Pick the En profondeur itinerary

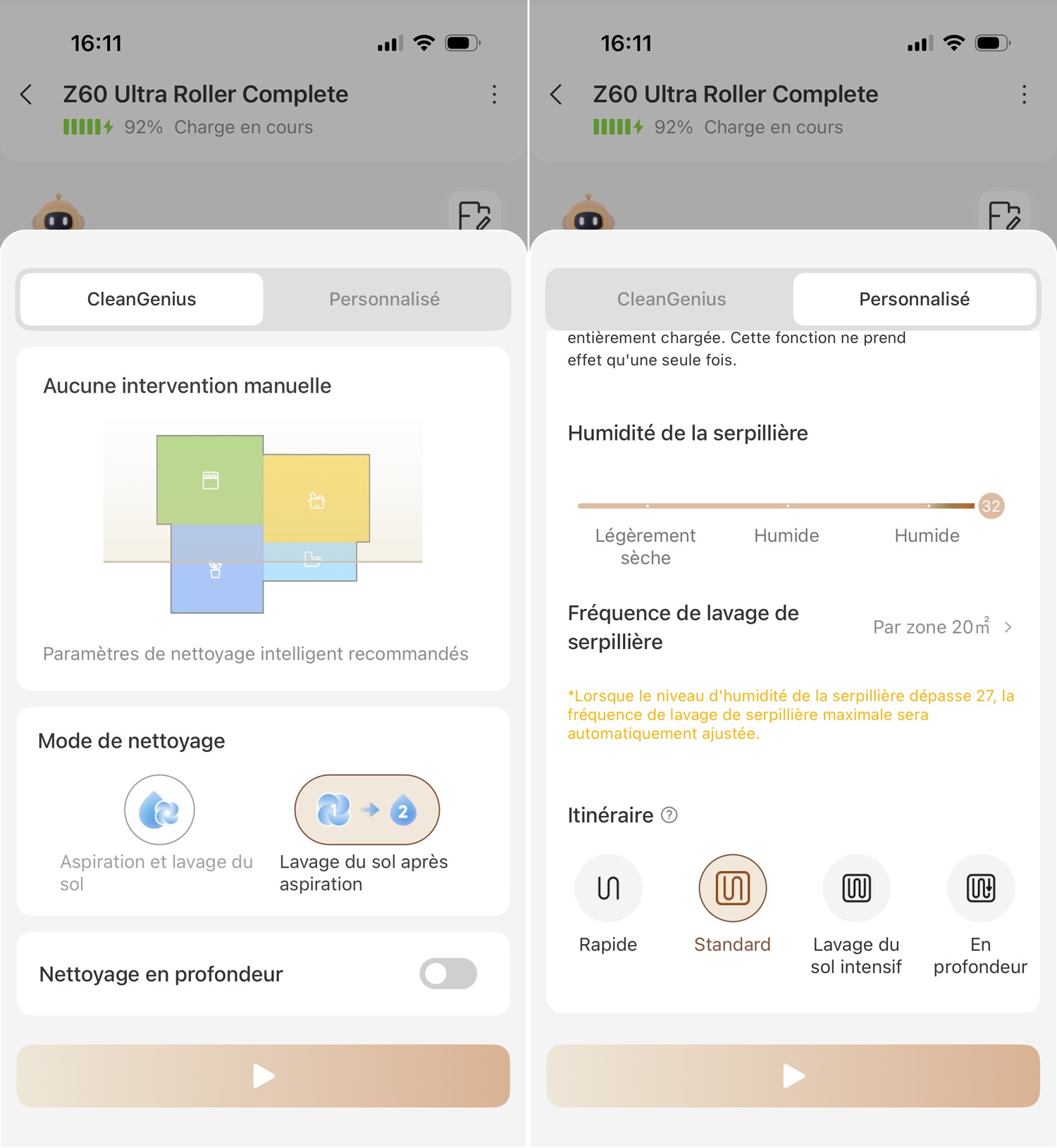980,888
